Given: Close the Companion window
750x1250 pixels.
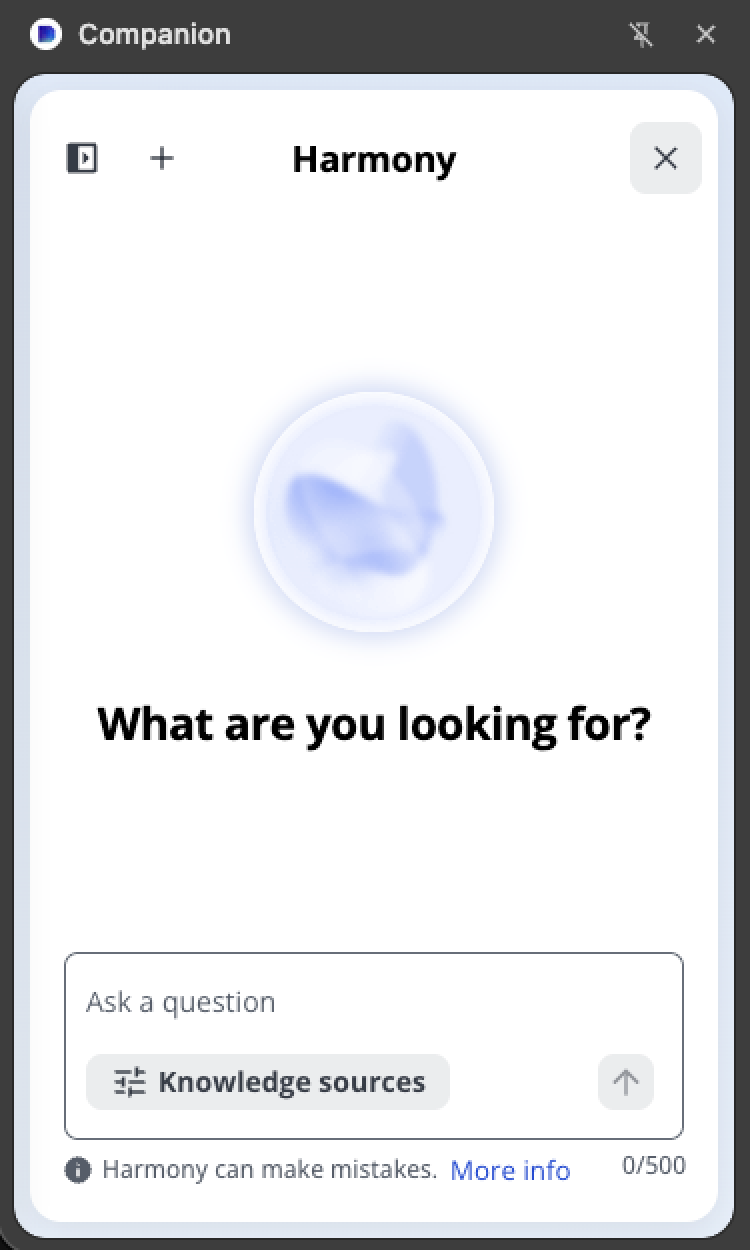Looking at the screenshot, I should pos(706,35).
